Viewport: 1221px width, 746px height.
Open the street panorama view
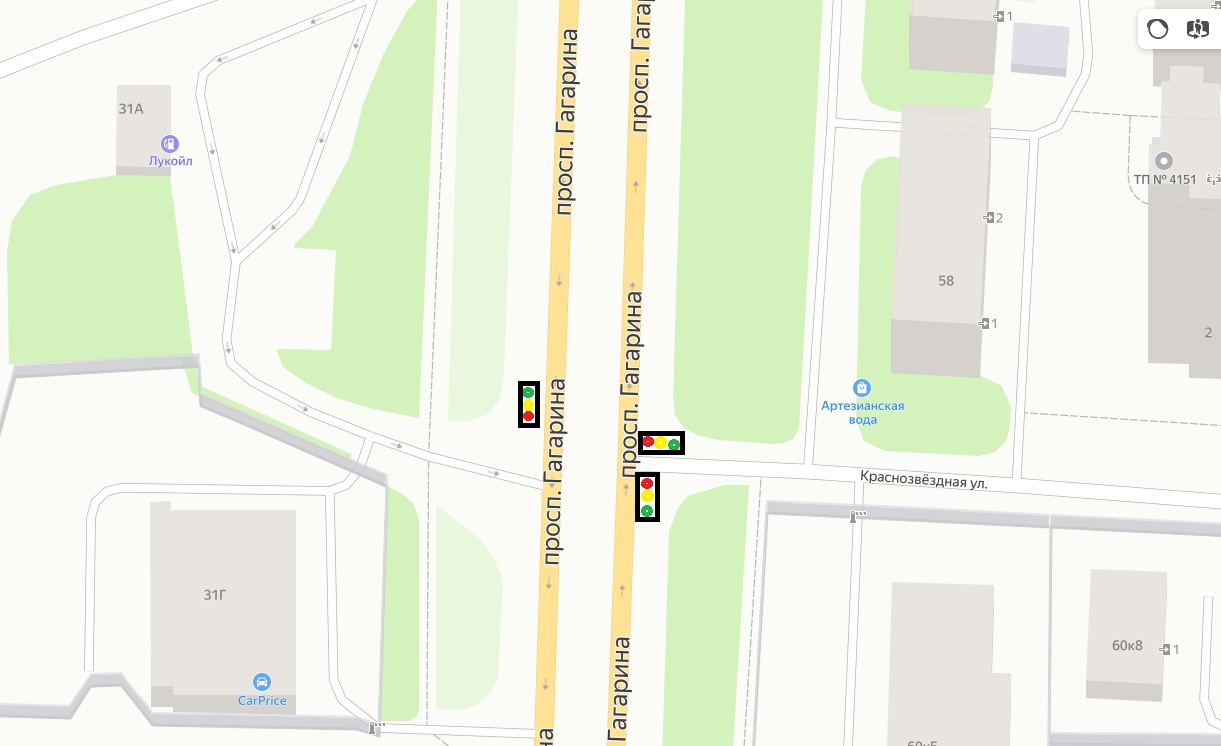pyautogui.click(x=1197, y=29)
